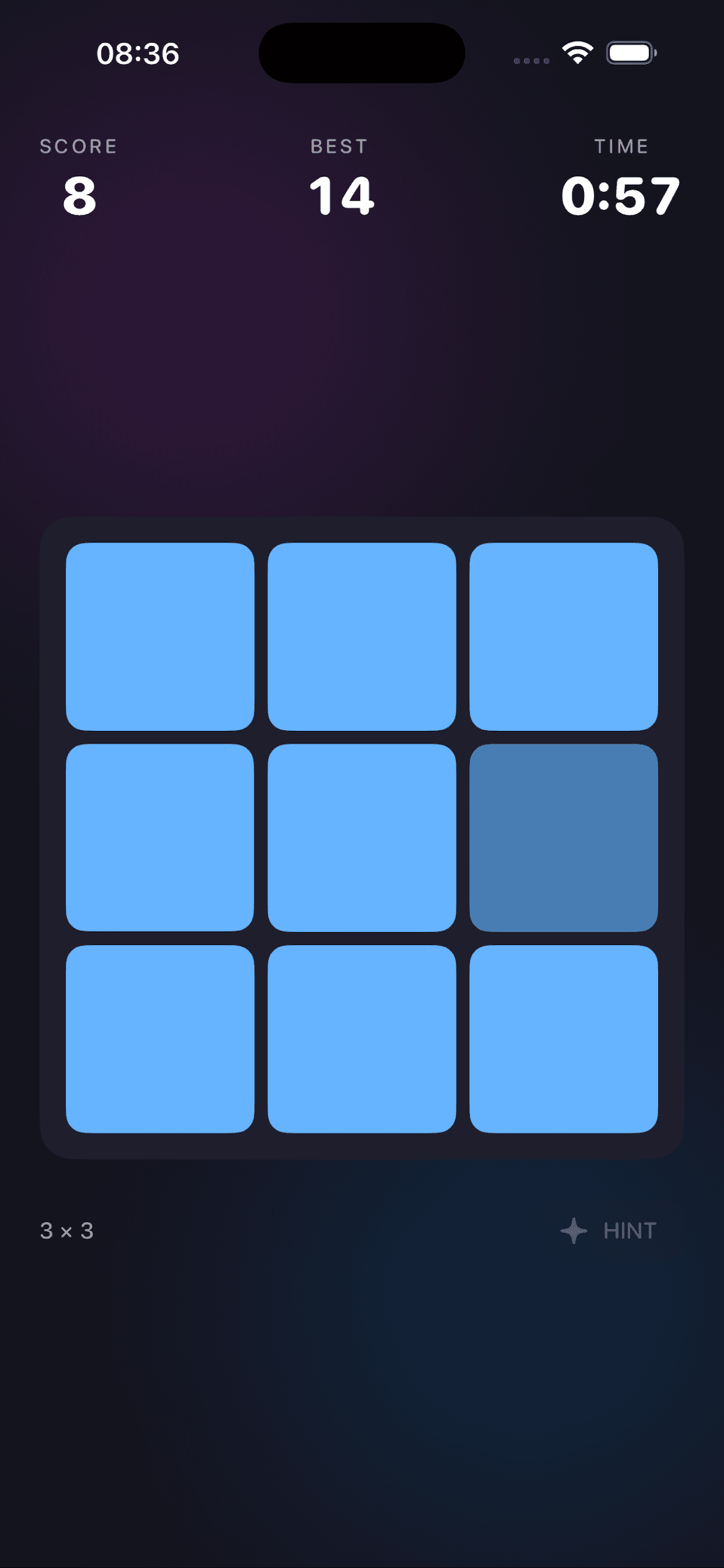Tap the SCORE value 8
724x1568 pixels.
tap(79, 196)
